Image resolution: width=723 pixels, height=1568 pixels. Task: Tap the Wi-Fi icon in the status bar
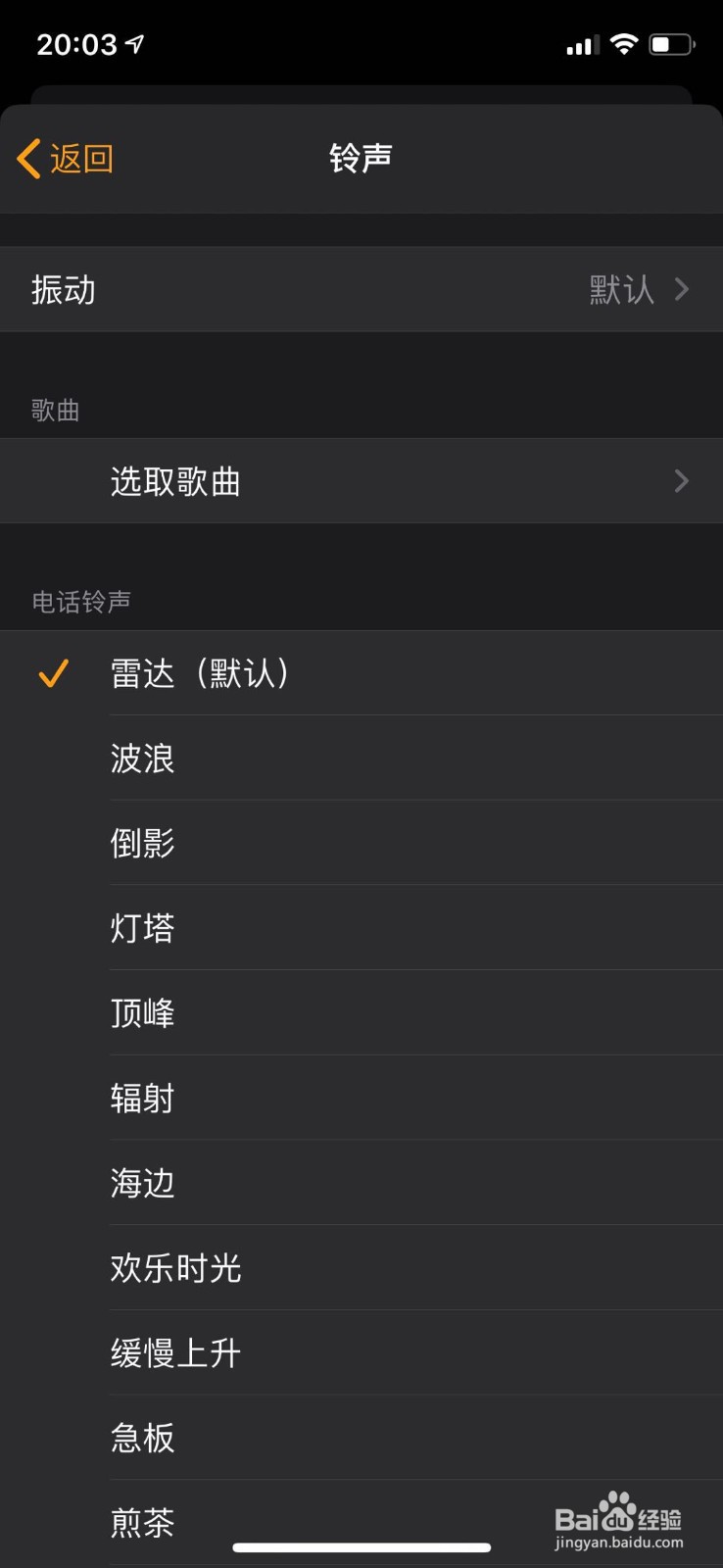[x=624, y=43]
